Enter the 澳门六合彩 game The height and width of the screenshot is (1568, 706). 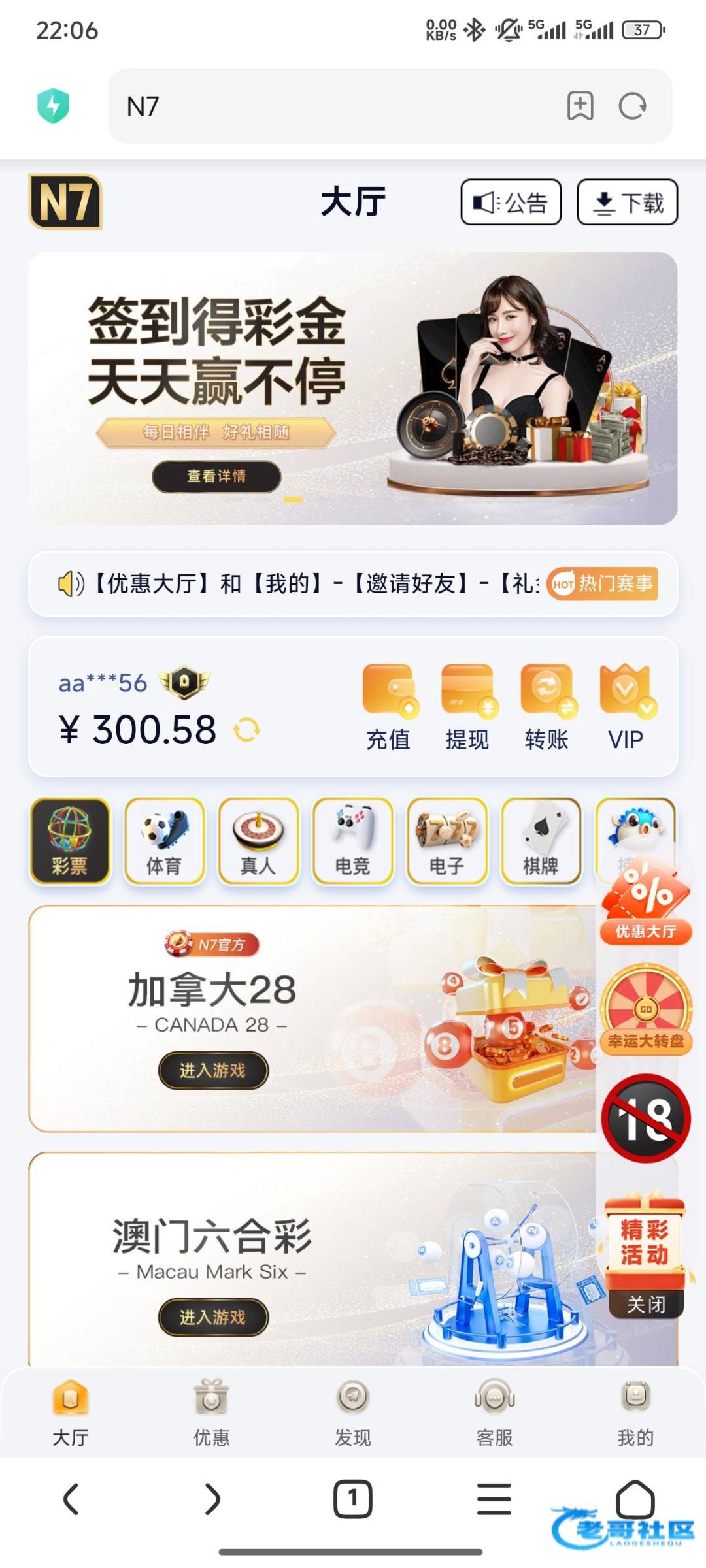(x=213, y=1317)
